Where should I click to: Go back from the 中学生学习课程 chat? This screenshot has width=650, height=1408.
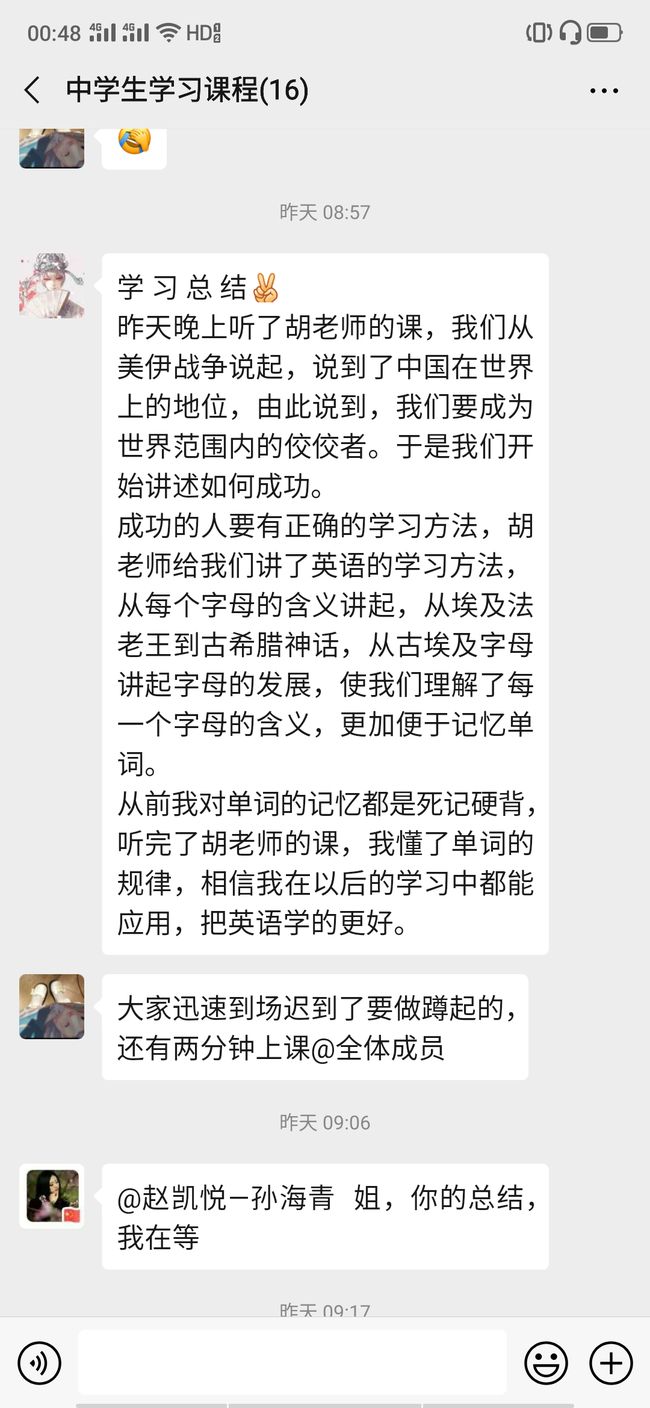32,91
